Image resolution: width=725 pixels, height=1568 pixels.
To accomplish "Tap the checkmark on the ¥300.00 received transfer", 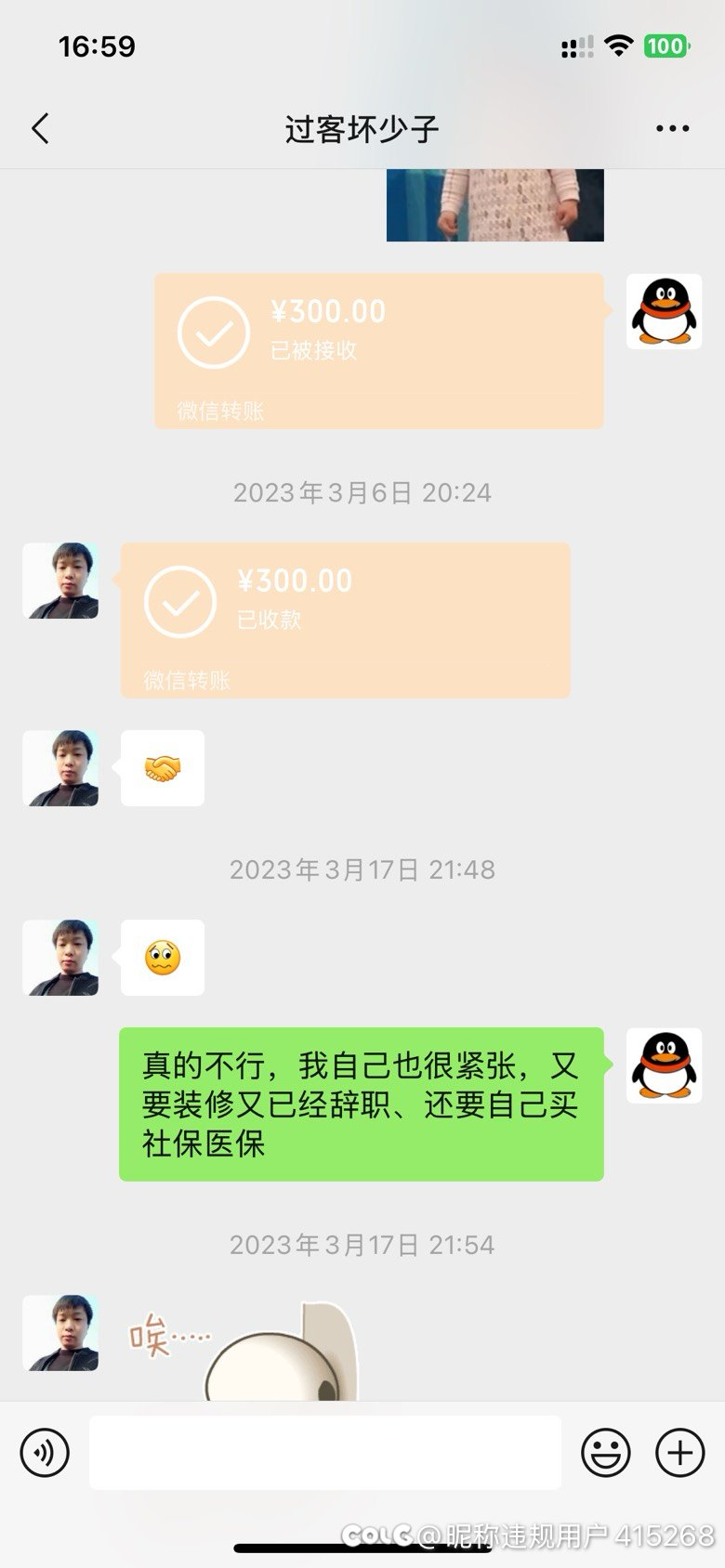I will point(180,600).
